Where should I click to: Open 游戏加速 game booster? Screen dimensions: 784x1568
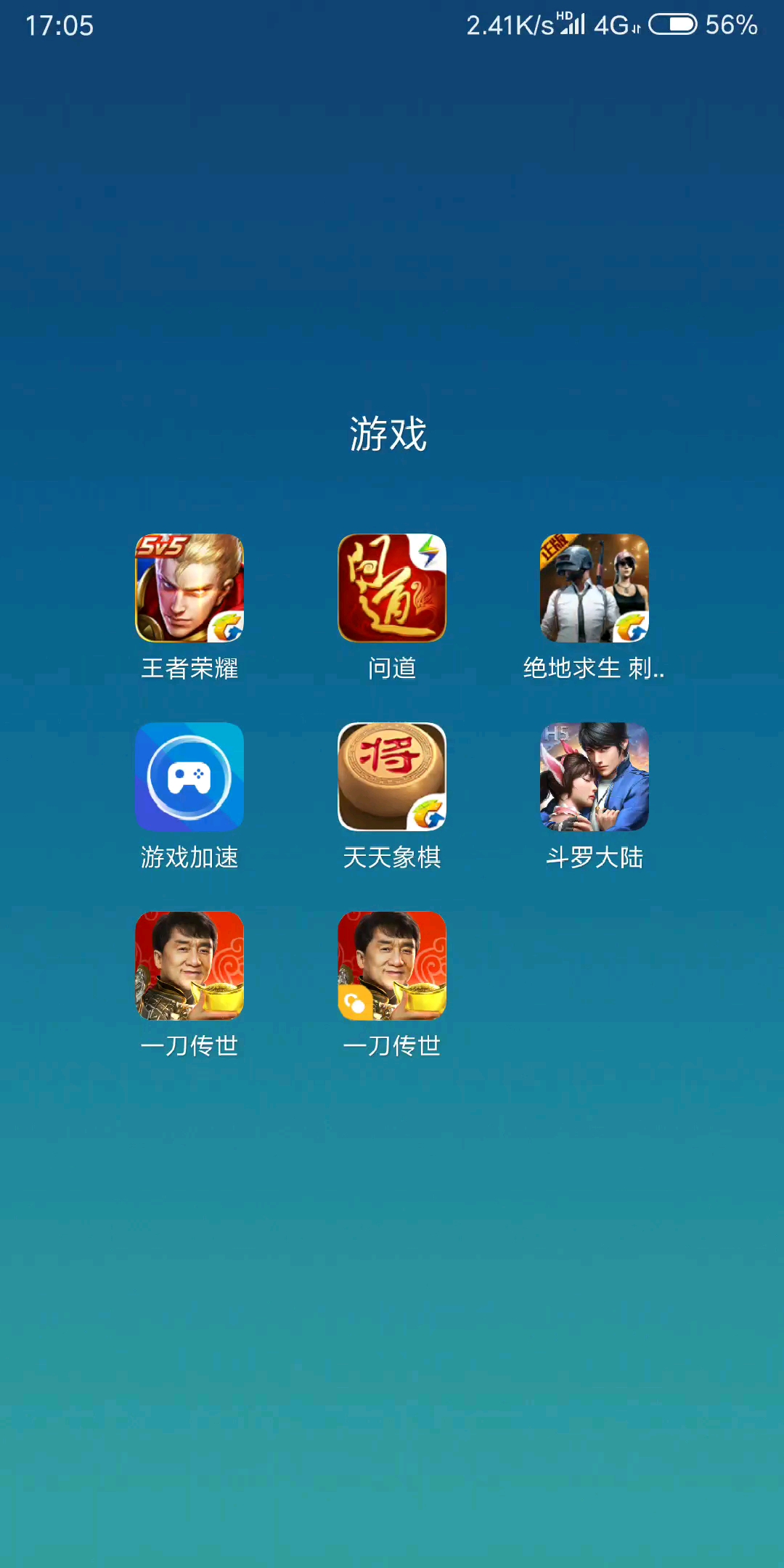189,777
